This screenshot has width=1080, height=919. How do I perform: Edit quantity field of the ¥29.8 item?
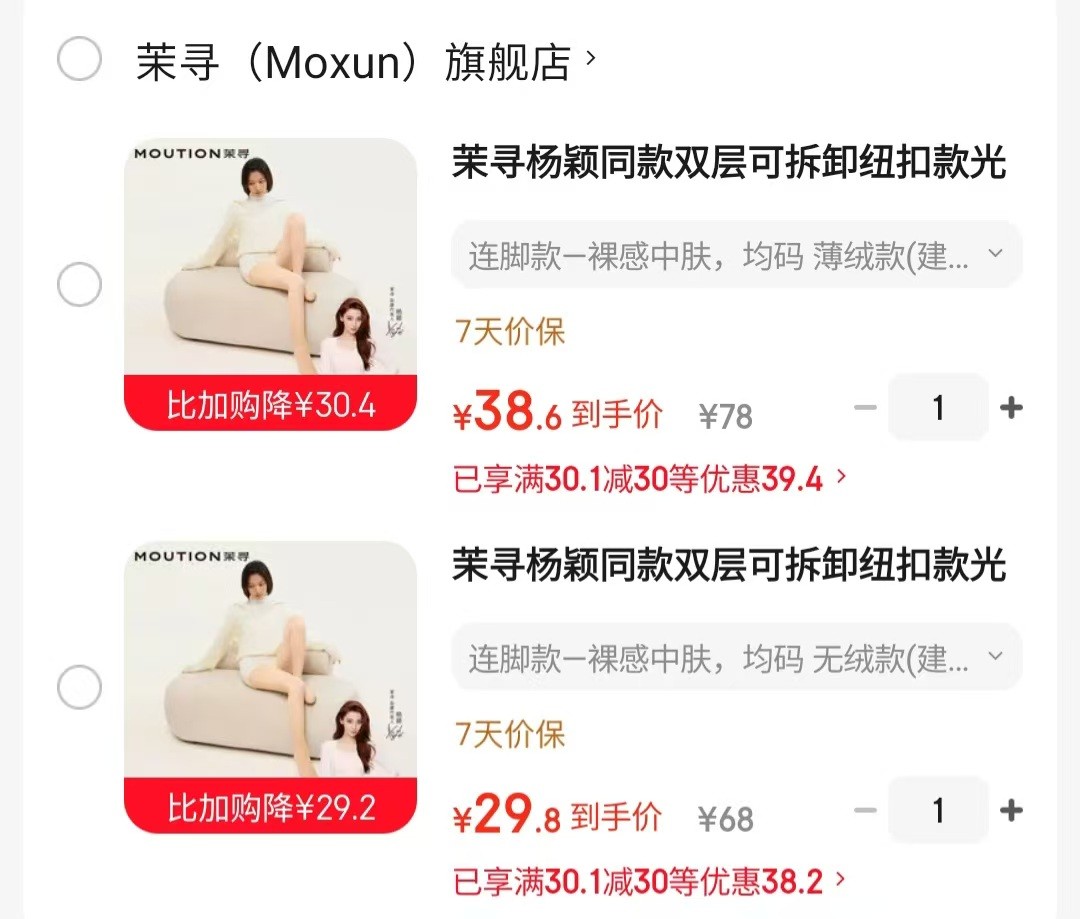[938, 810]
